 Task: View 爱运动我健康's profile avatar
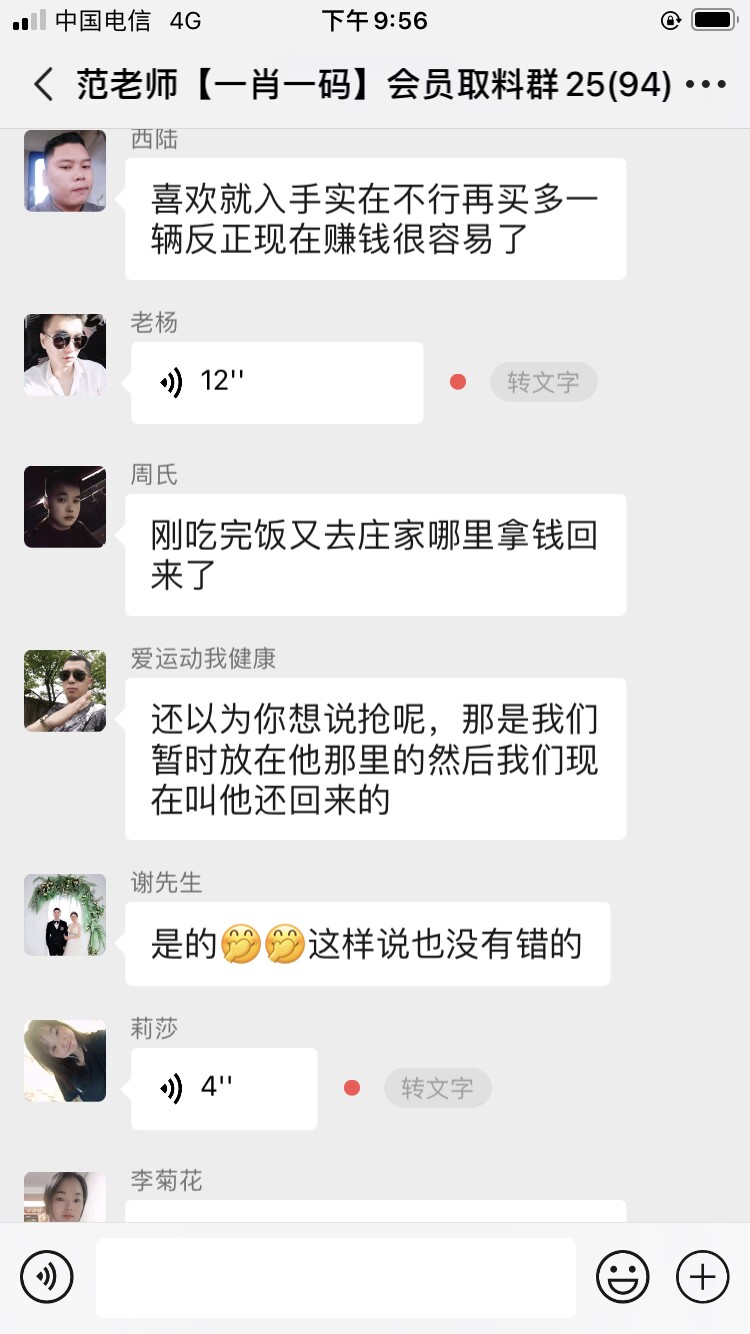[x=65, y=691]
